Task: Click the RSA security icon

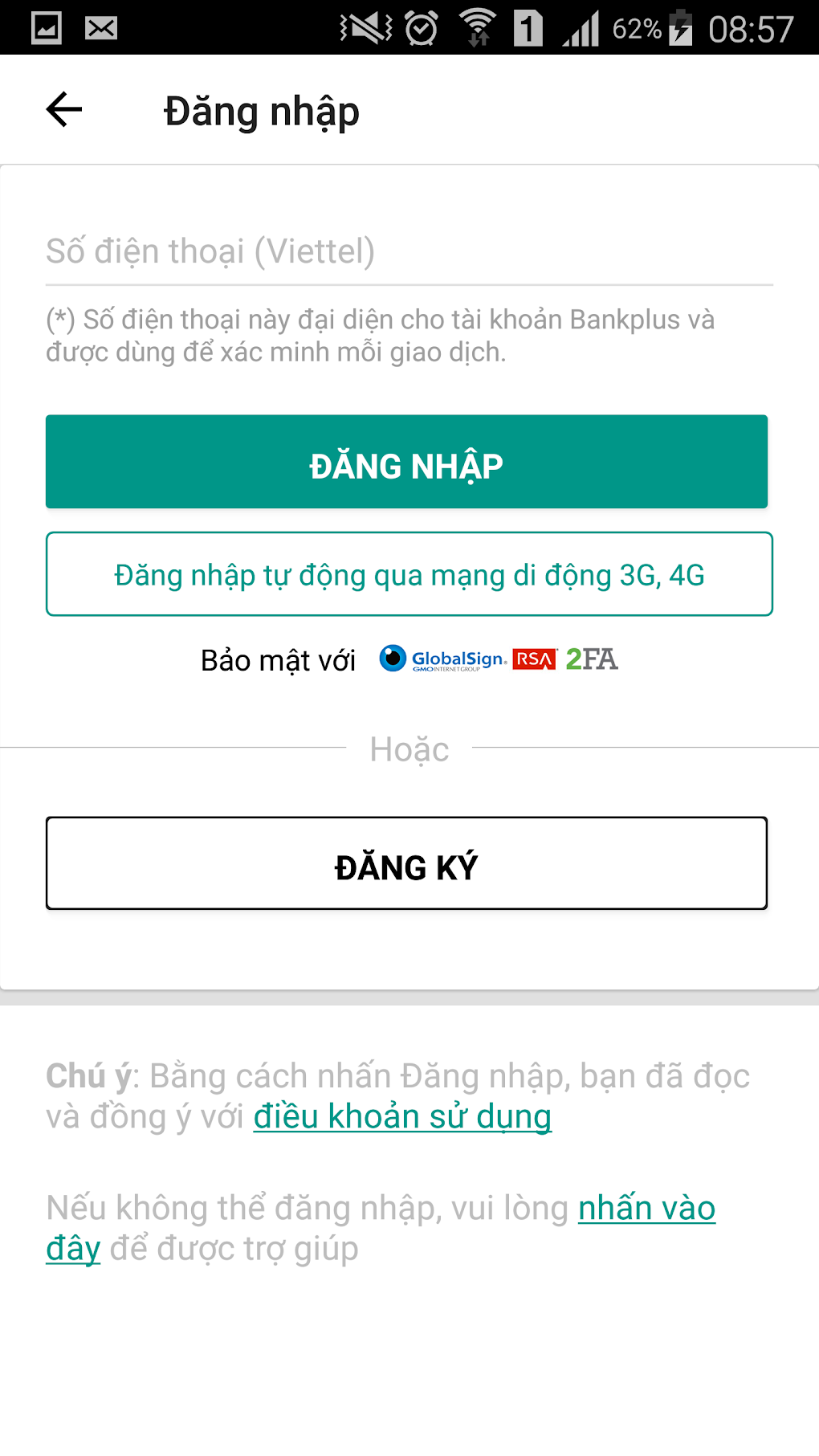Action: tap(533, 660)
